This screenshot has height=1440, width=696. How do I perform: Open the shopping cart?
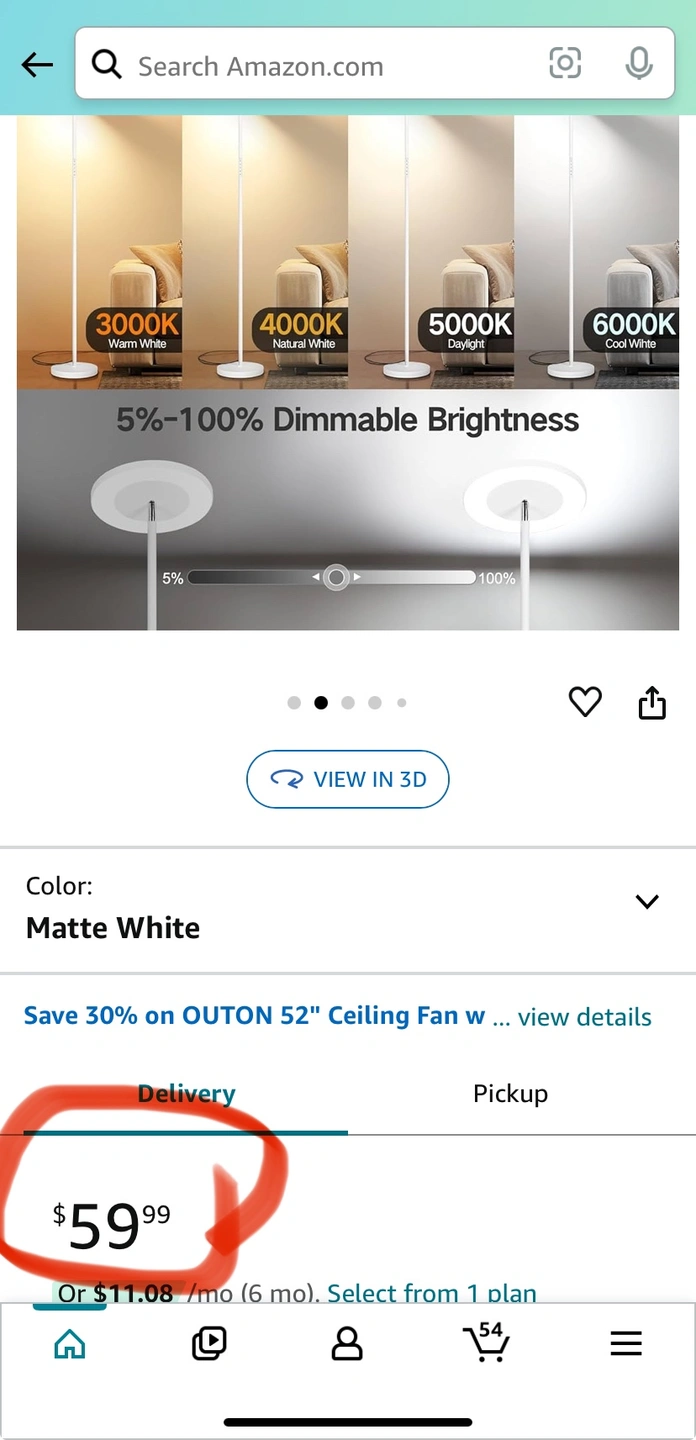pos(486,1344)
